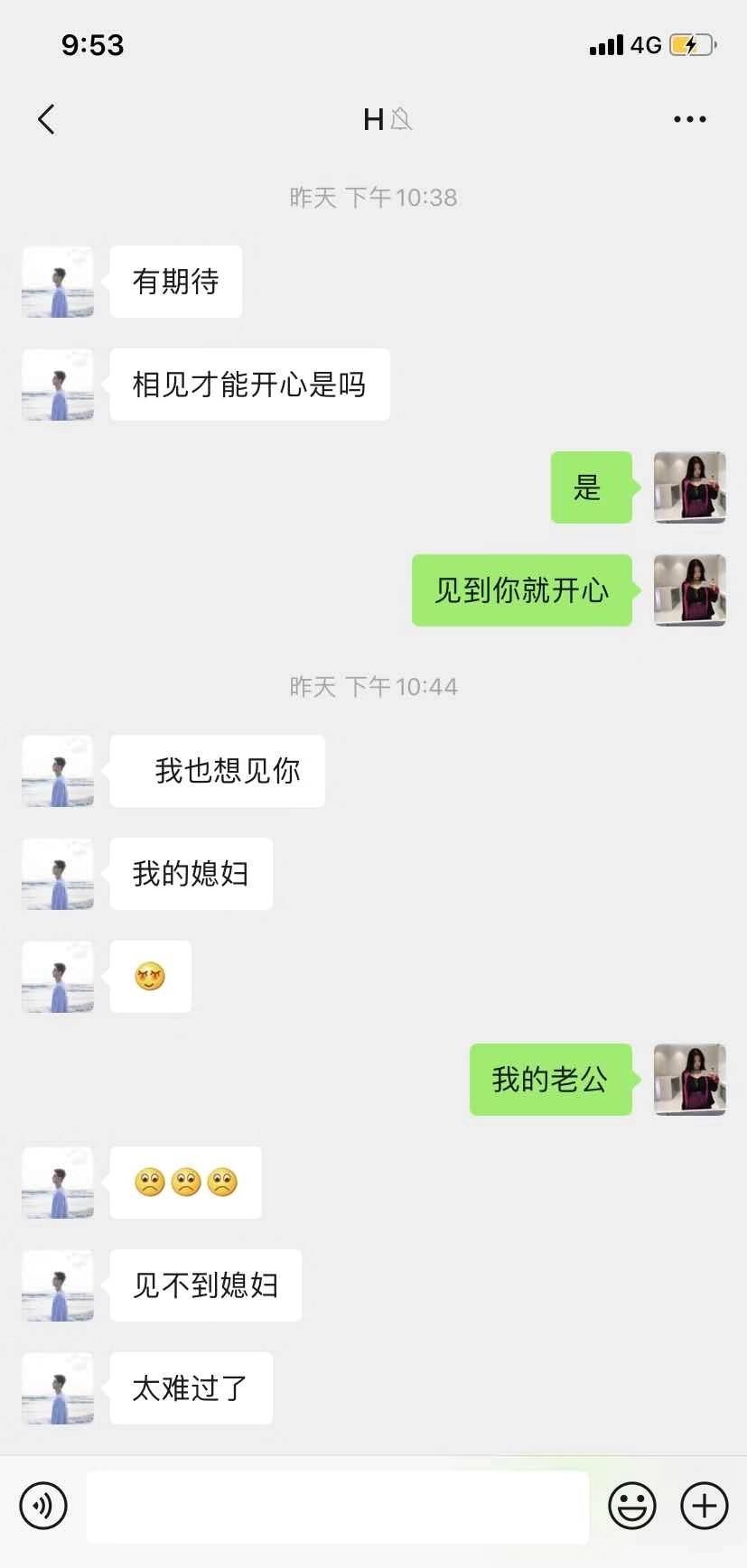Open contact avatar beside 有期待 message
747x1568 pixels.
(x=58, y=282)
